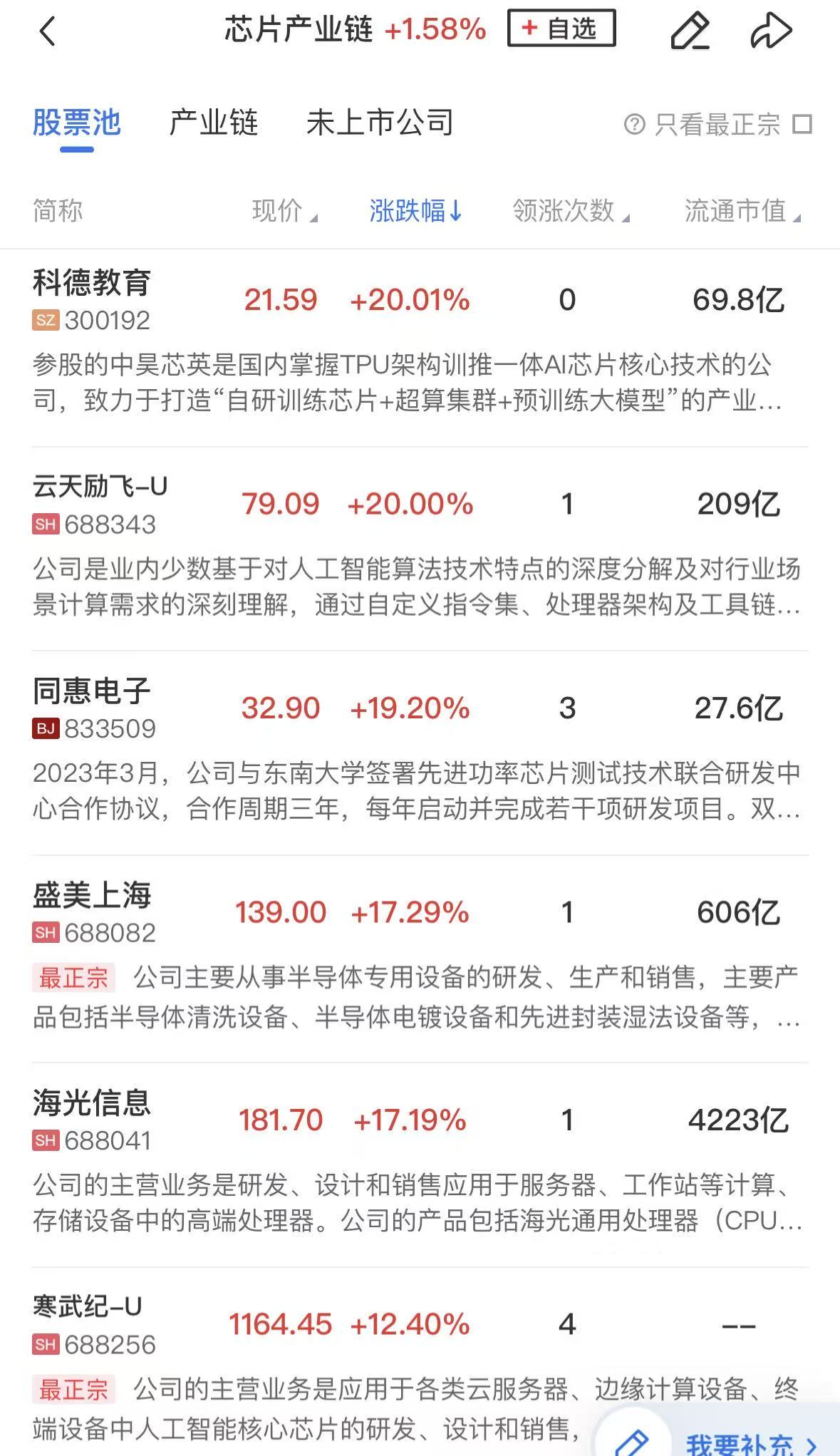The height and width of the screenshot is (1456, 840).
Task: Sort stocks by 流通市值
Action: [x=742, y=211]
